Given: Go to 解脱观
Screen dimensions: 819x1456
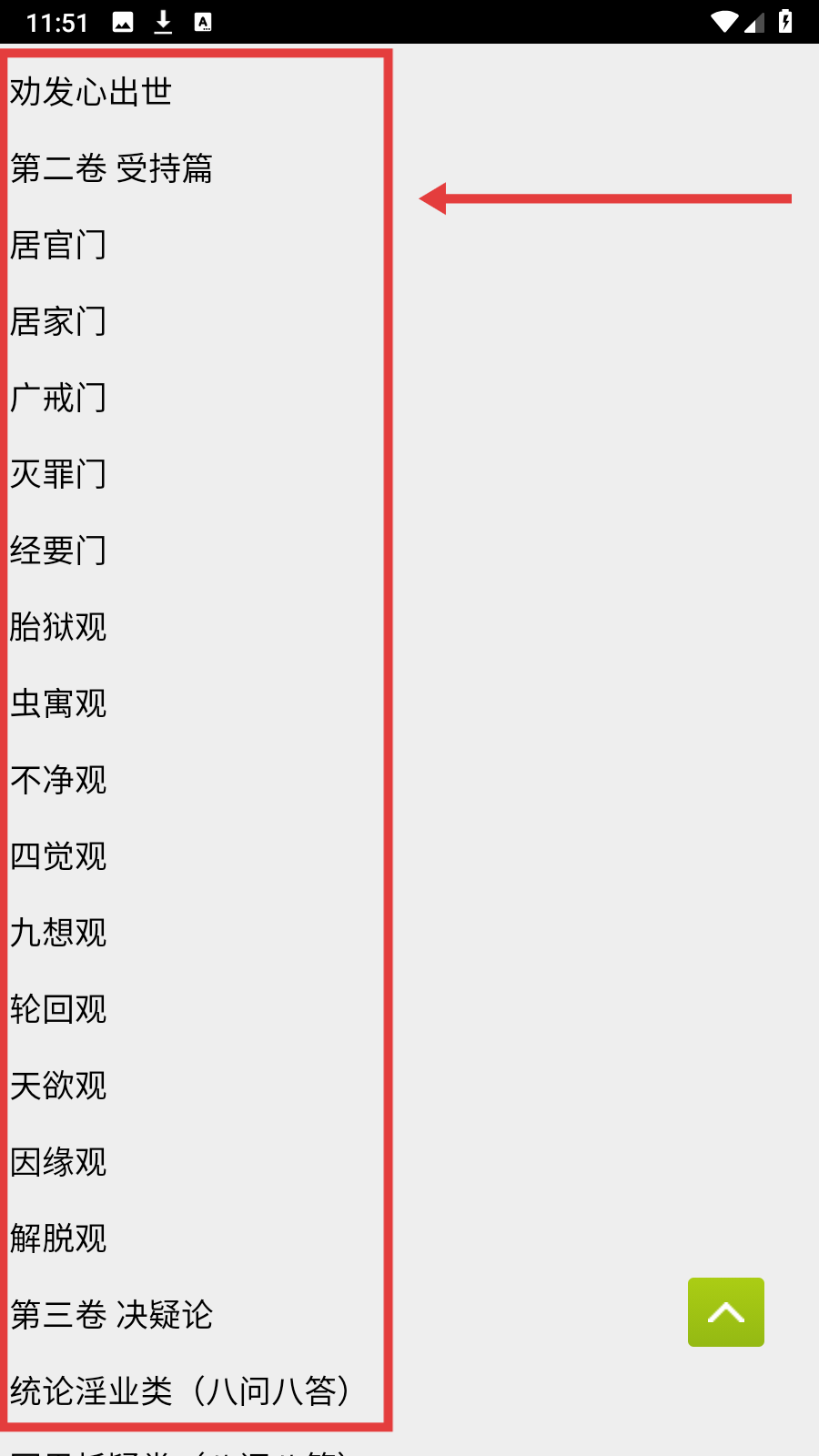Looking at the screenshot, I should (58, 1239).
